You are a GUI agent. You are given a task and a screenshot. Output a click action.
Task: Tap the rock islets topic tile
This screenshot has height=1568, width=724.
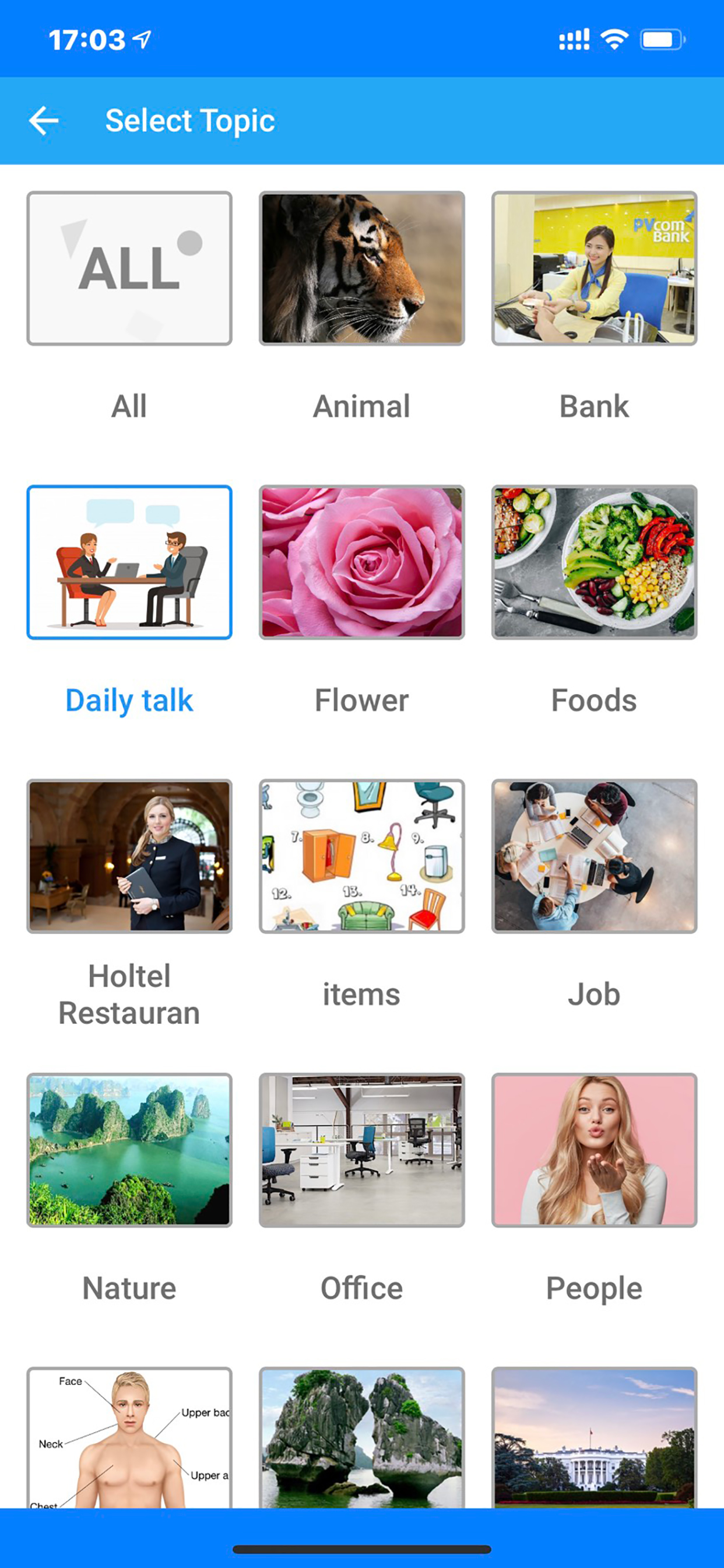point(362,1438)
